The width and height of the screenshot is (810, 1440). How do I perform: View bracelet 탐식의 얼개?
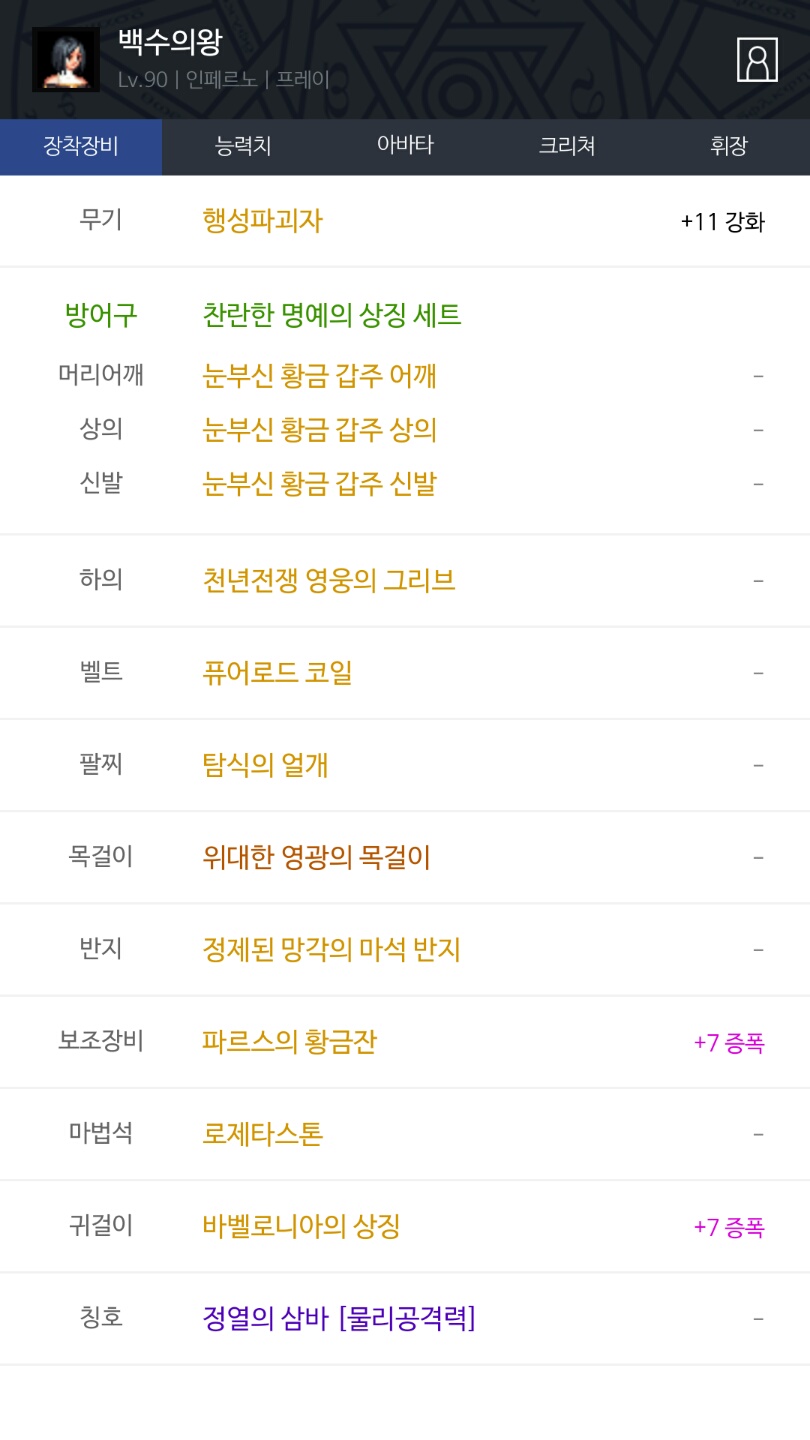tap(265, 765)
